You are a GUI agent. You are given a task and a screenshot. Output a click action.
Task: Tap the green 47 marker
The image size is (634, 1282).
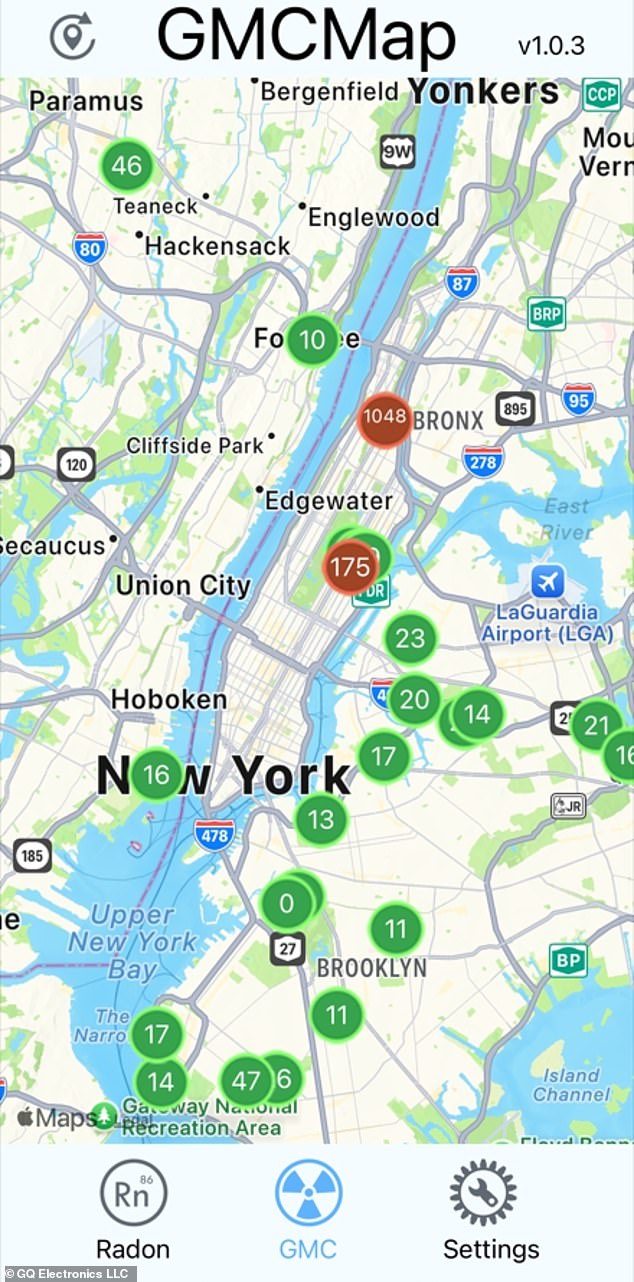point(246,1081)
